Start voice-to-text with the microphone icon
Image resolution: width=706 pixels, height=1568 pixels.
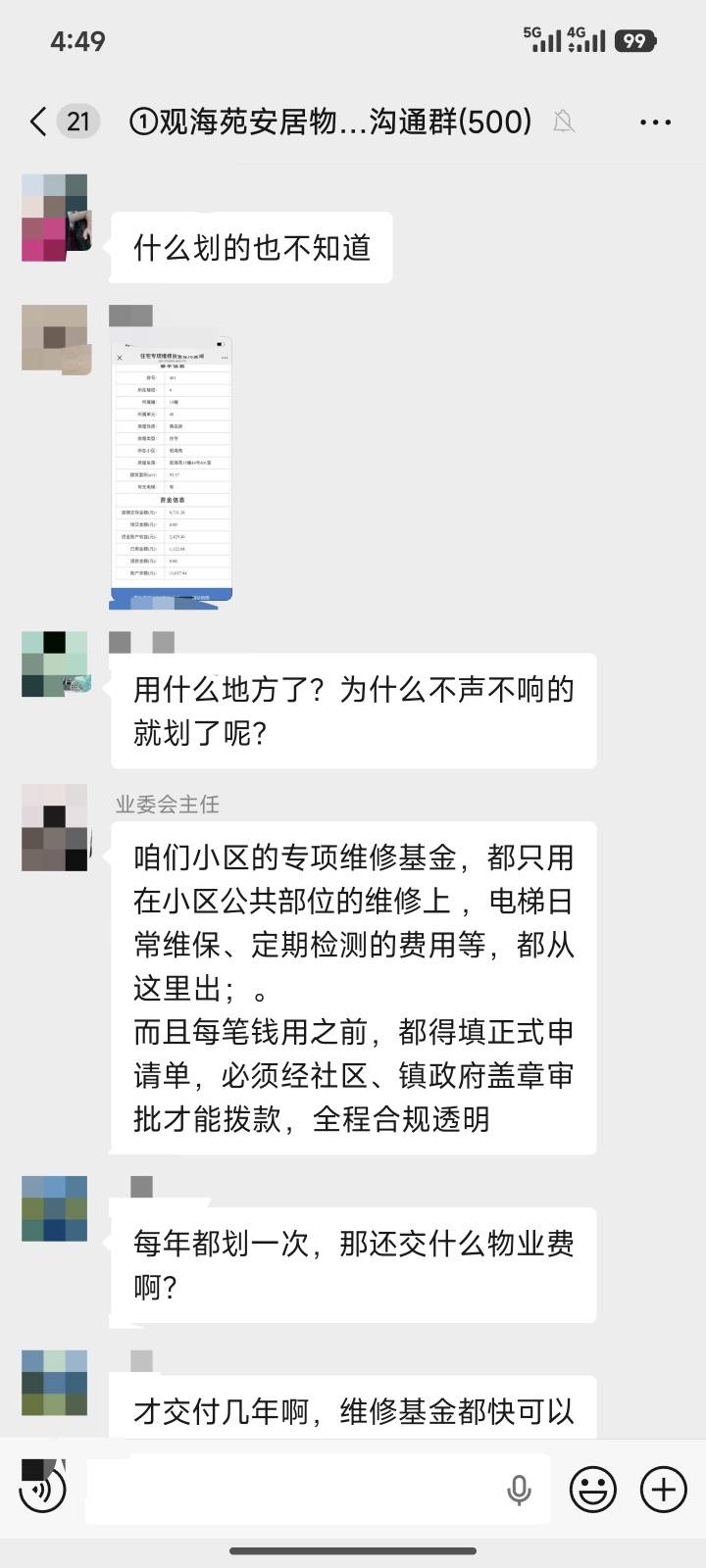[519, 1490]
